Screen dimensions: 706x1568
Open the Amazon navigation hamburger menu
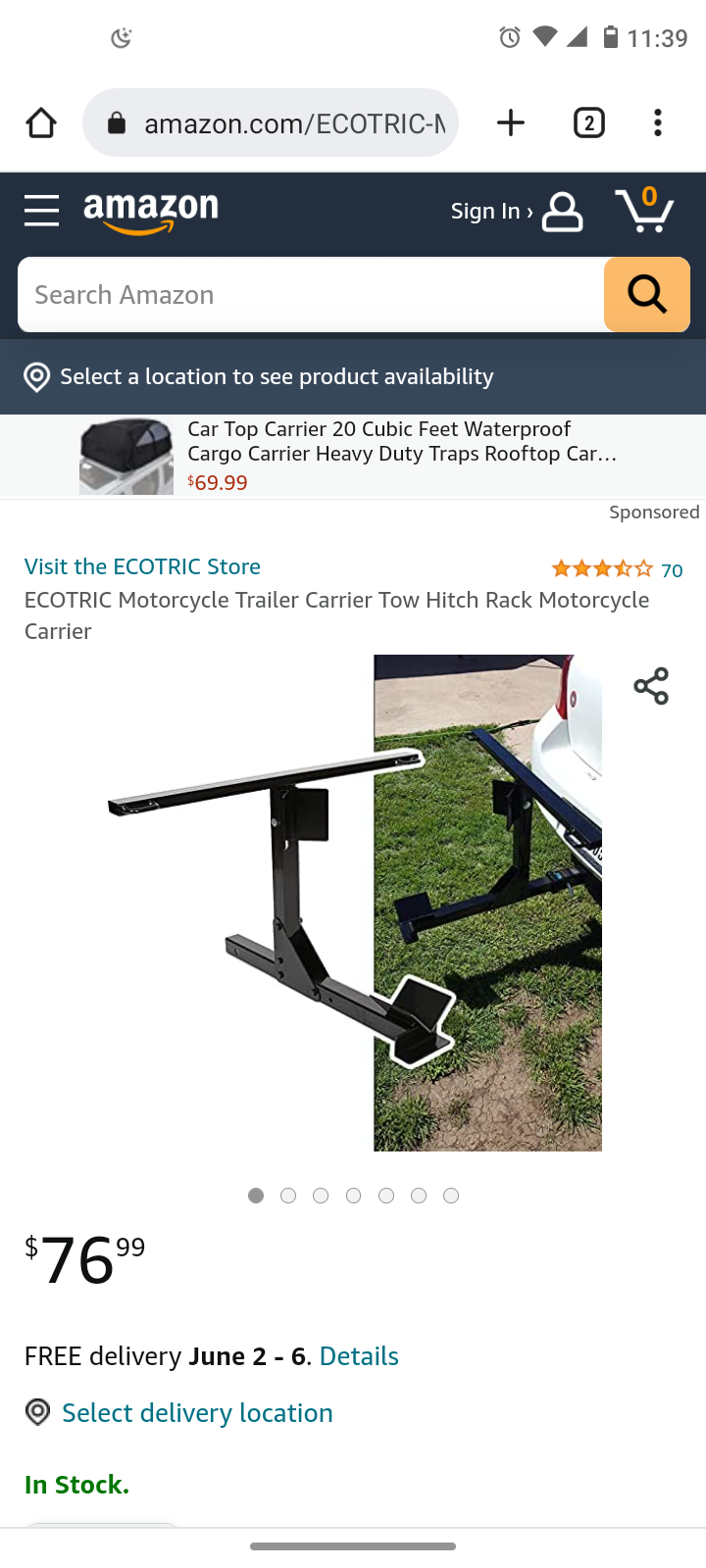click(x=41, y=211)
